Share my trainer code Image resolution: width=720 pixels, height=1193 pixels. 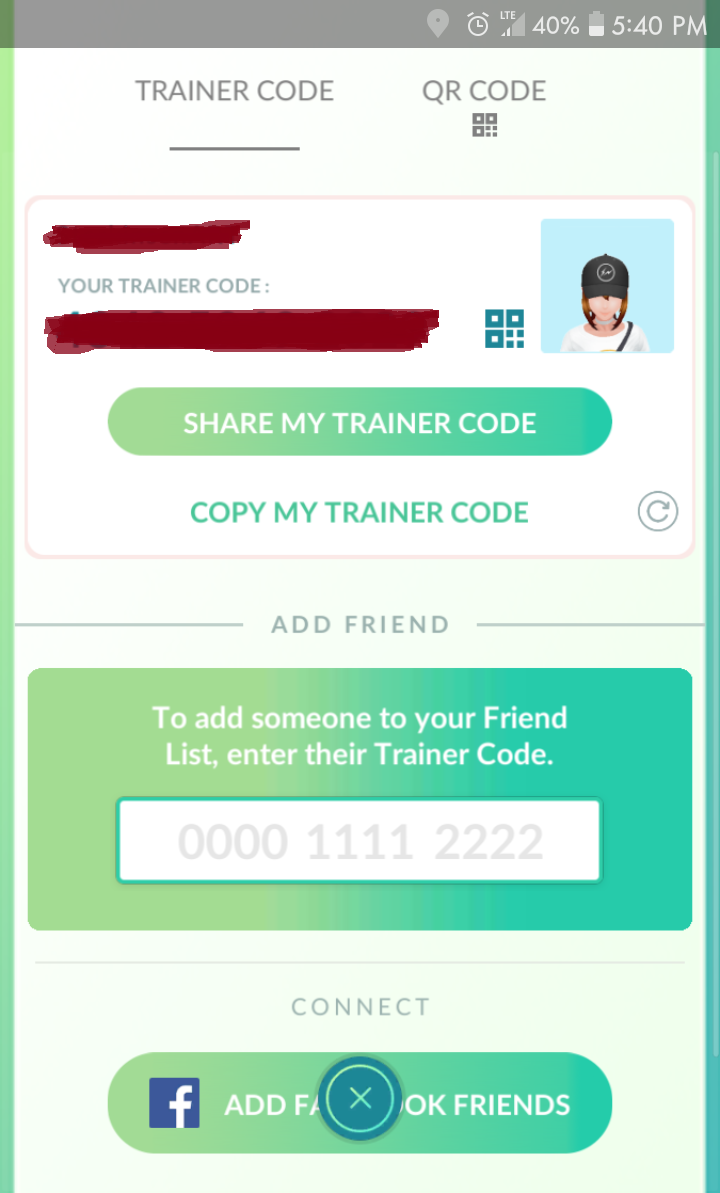coord(359,422)
